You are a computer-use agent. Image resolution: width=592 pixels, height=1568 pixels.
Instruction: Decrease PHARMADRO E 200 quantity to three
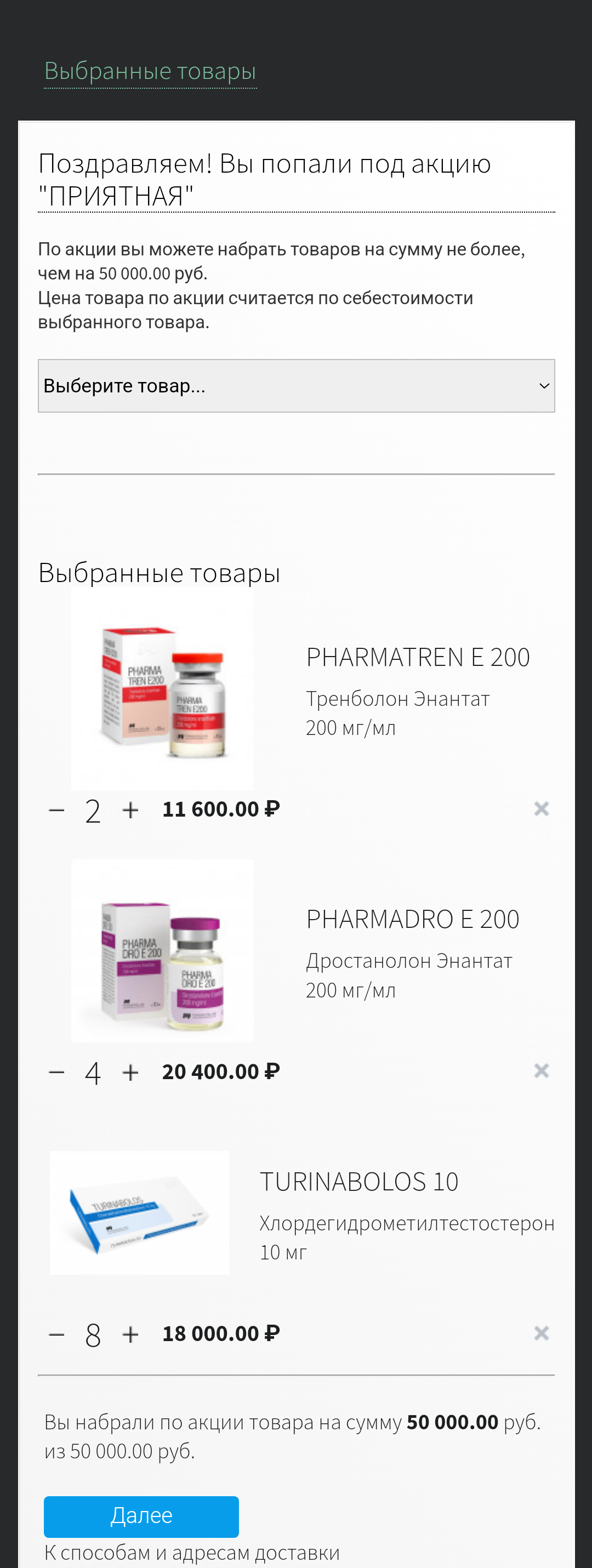tap(56, 1072)
